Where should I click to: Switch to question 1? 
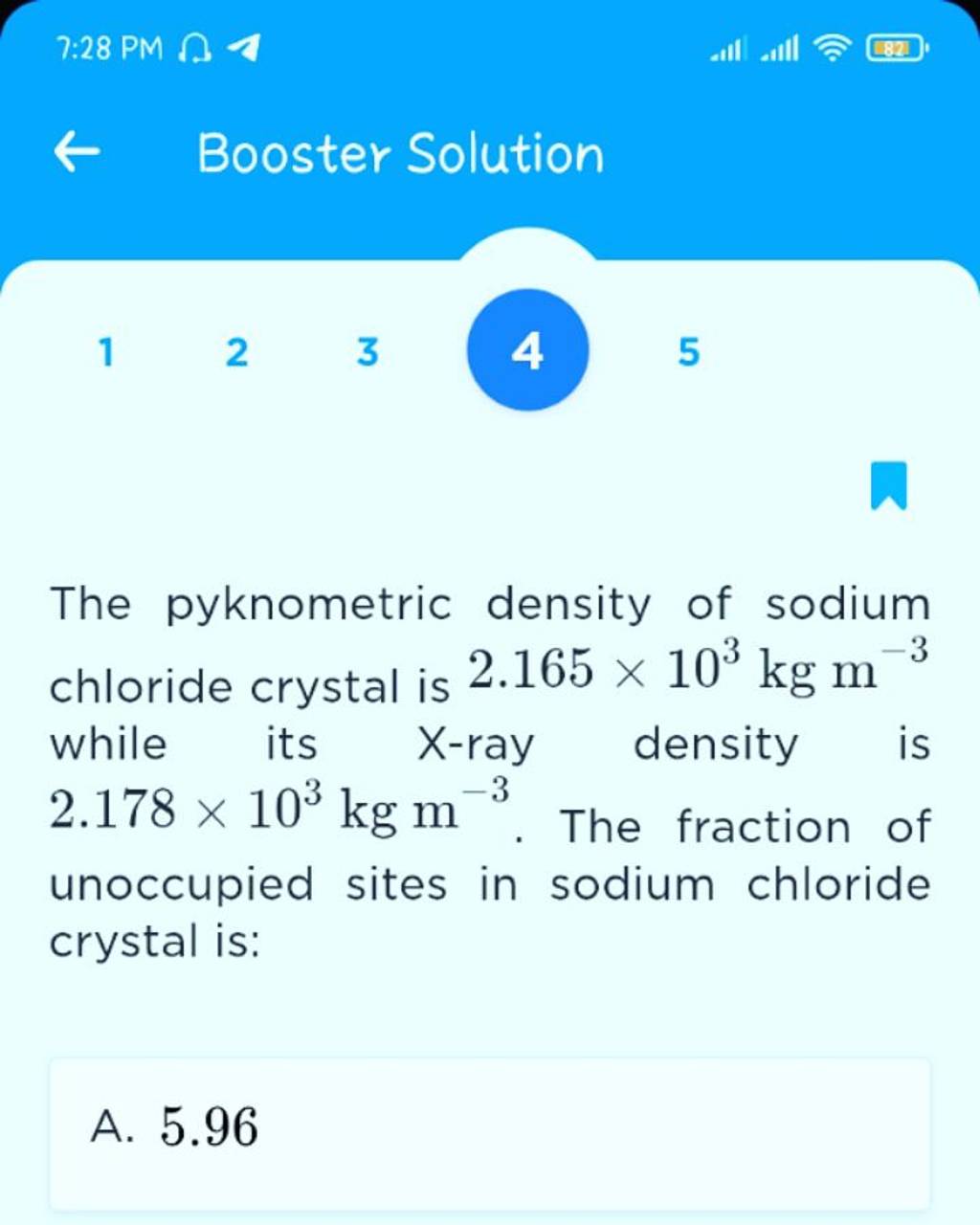[x=105, y=351]
